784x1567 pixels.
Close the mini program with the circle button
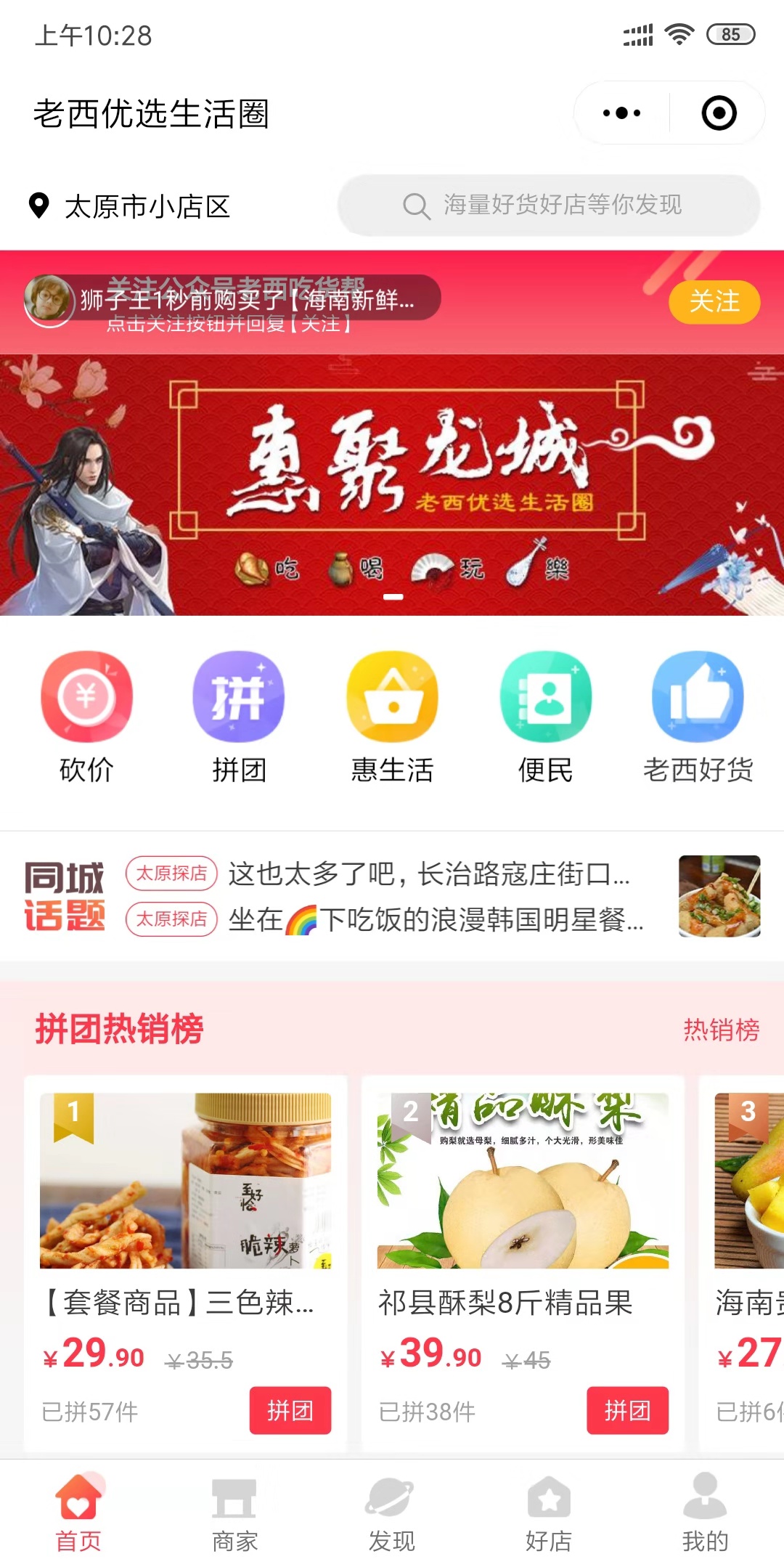[719, 113]
